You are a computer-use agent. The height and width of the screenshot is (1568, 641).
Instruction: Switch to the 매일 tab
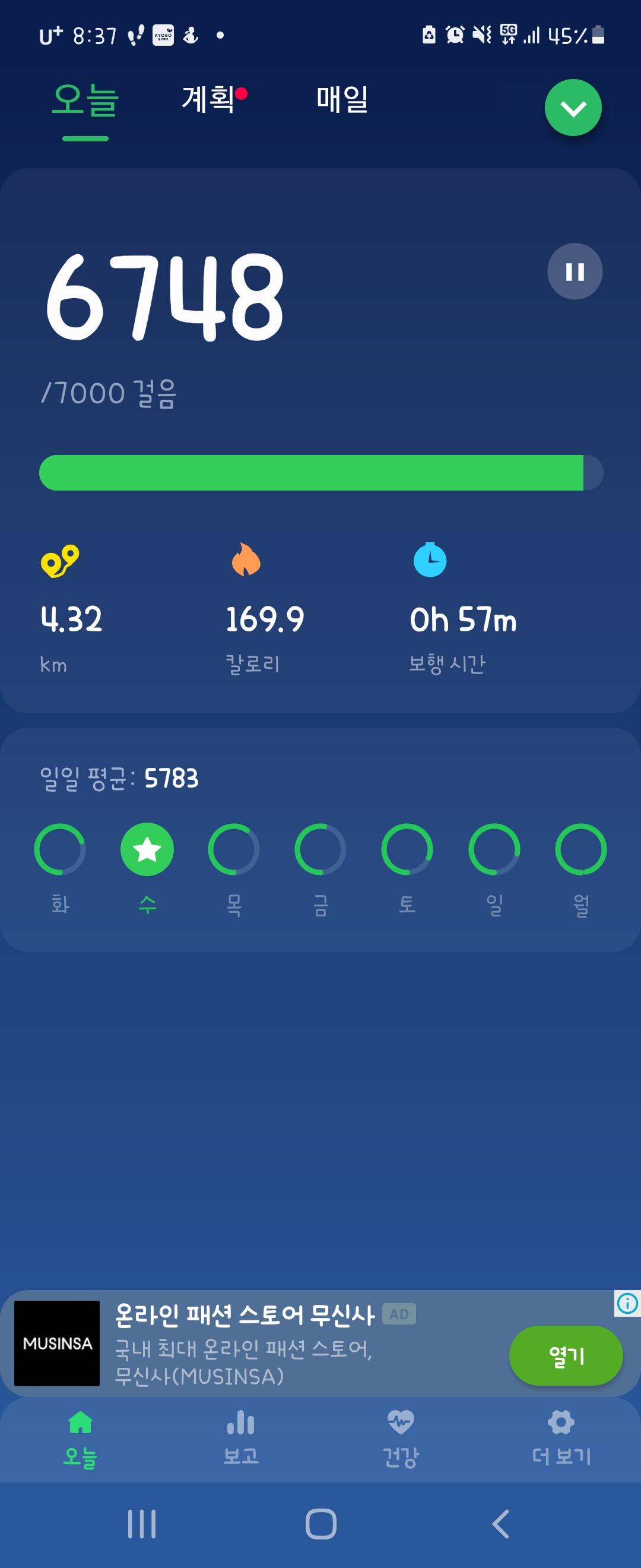click(342, 99)
